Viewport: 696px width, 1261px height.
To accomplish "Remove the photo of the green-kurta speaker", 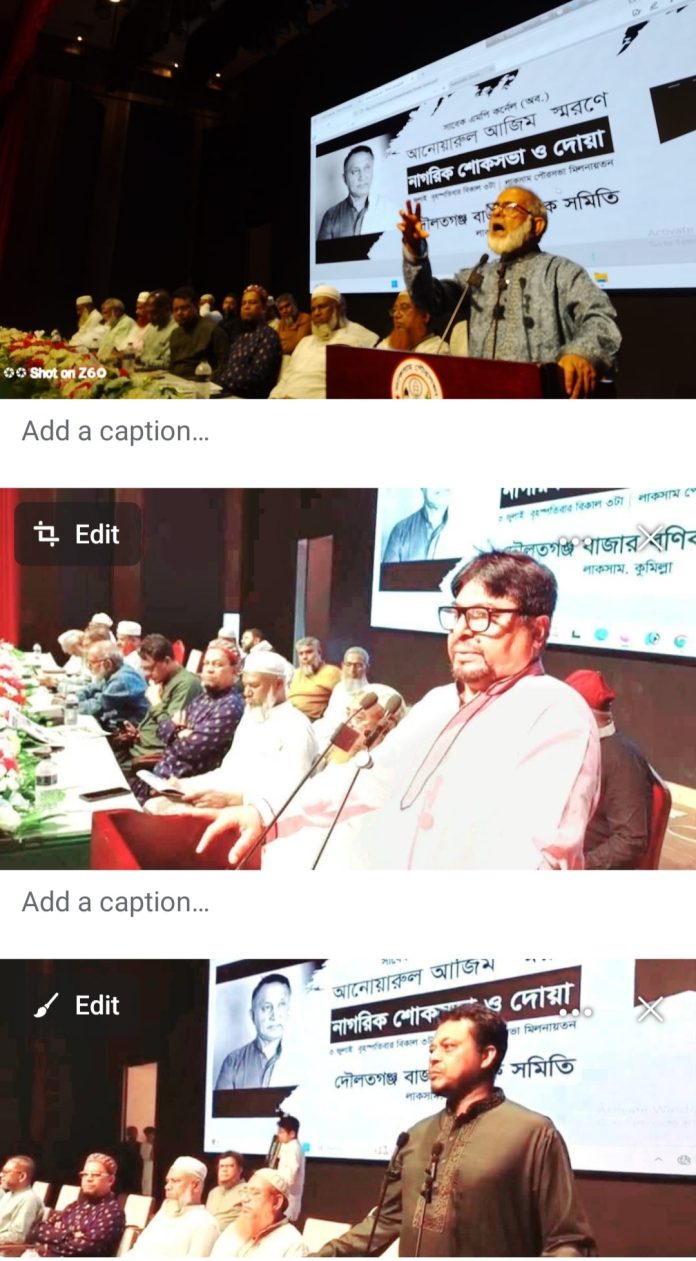I will (x=651, y=1010).
